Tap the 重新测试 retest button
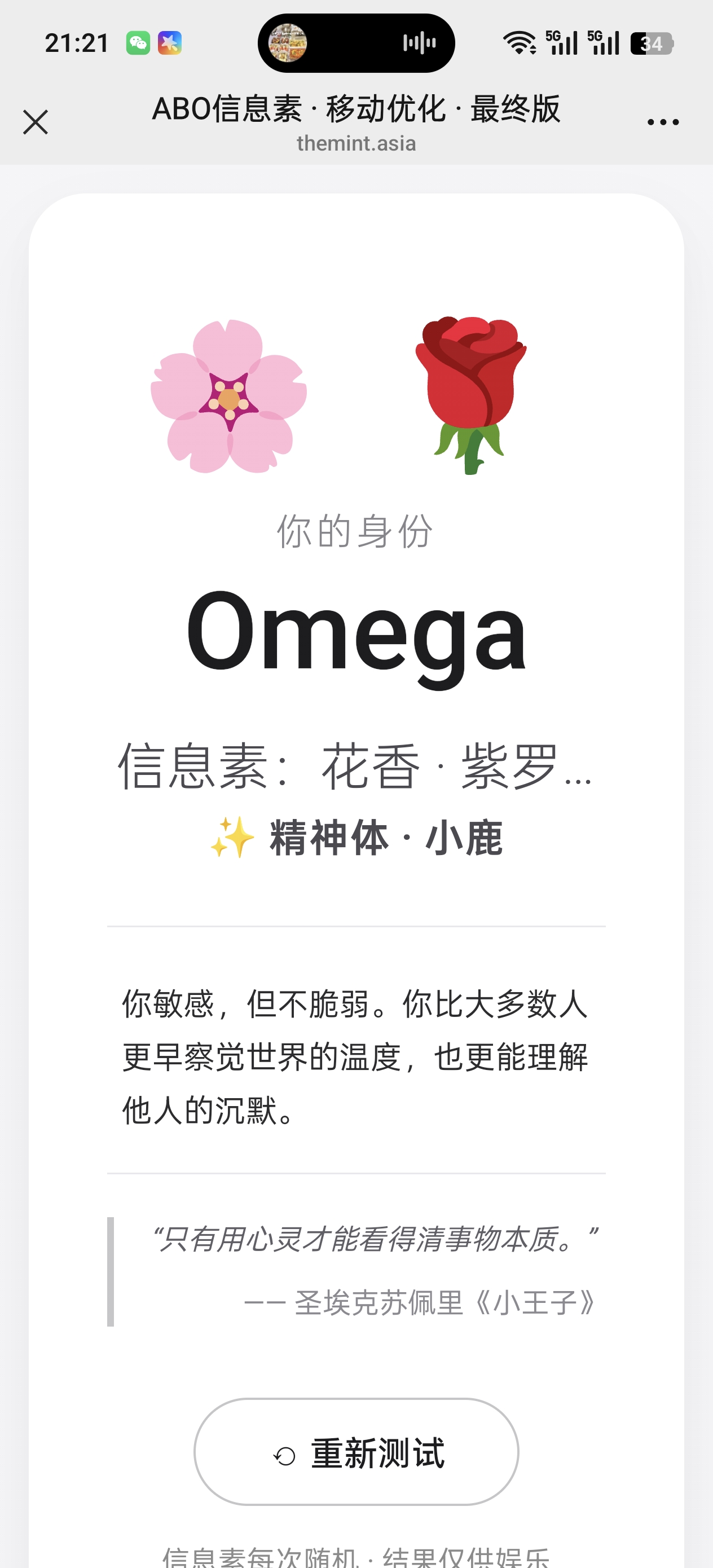Image resolution: width=713 pixels, height=1568 pixels. [356, 1452]
